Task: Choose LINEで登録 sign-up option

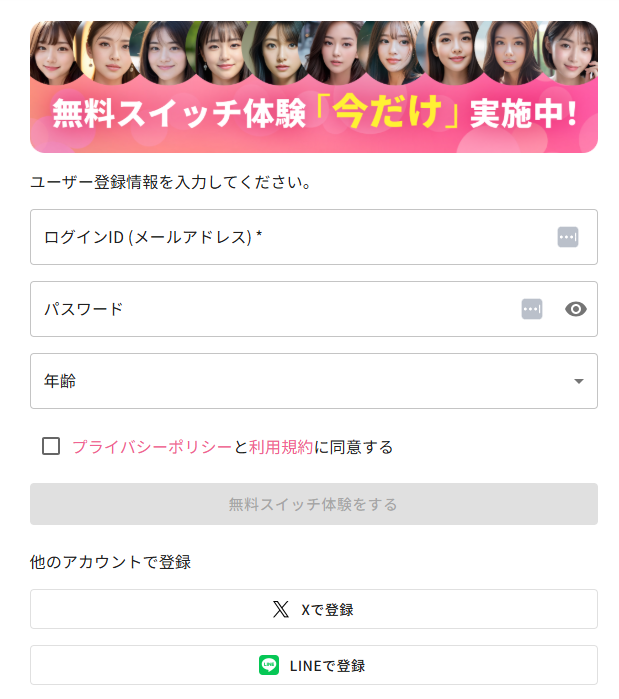Action: [x=313, y=665]
